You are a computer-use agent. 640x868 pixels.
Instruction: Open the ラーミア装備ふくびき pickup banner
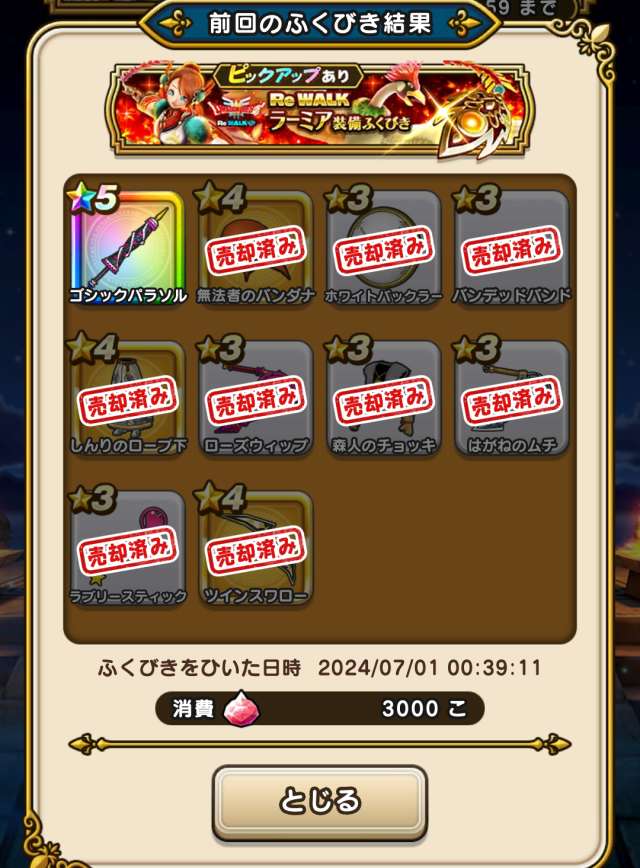point(320,109)
